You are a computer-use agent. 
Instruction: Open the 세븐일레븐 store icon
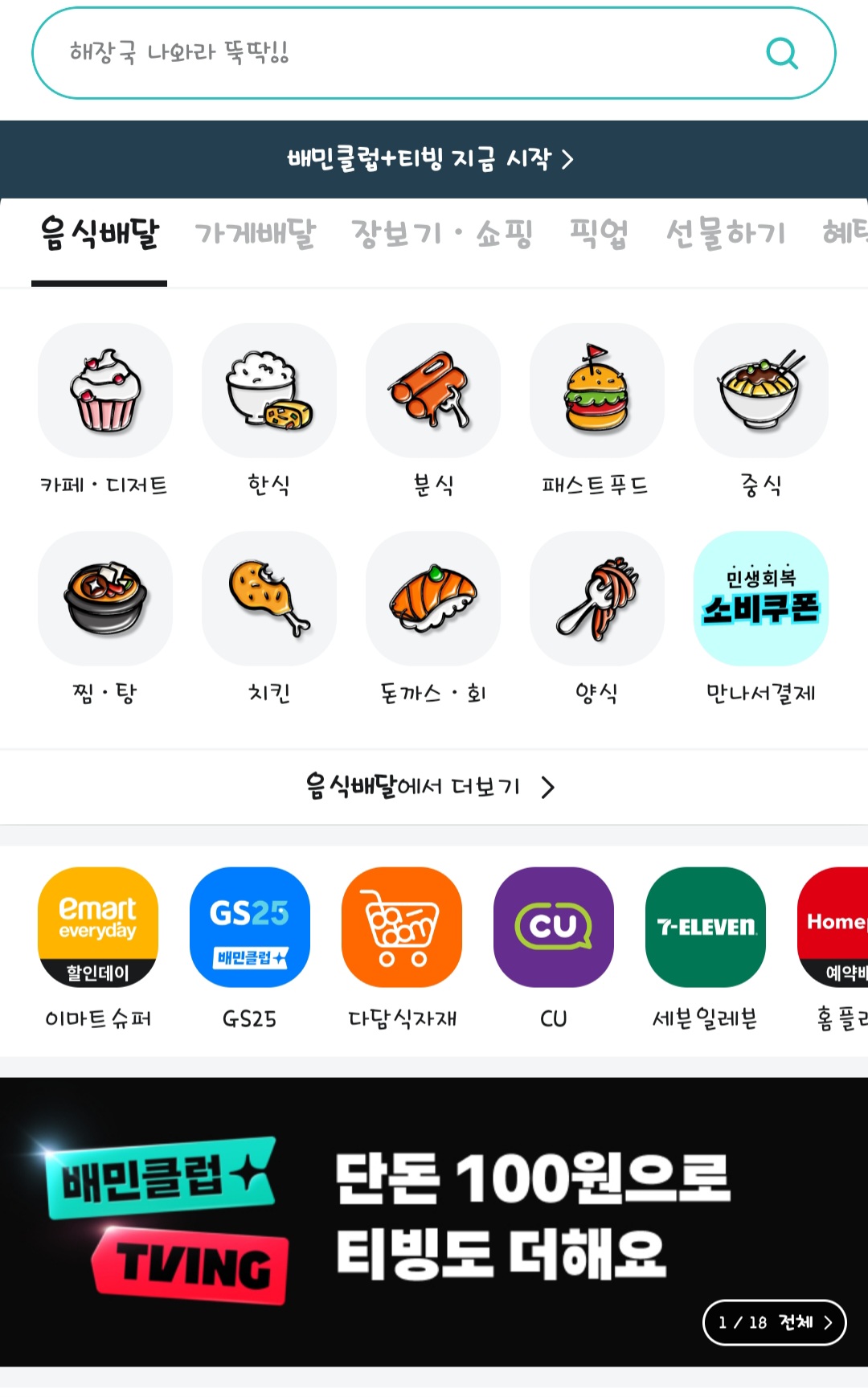pos(706,928)
